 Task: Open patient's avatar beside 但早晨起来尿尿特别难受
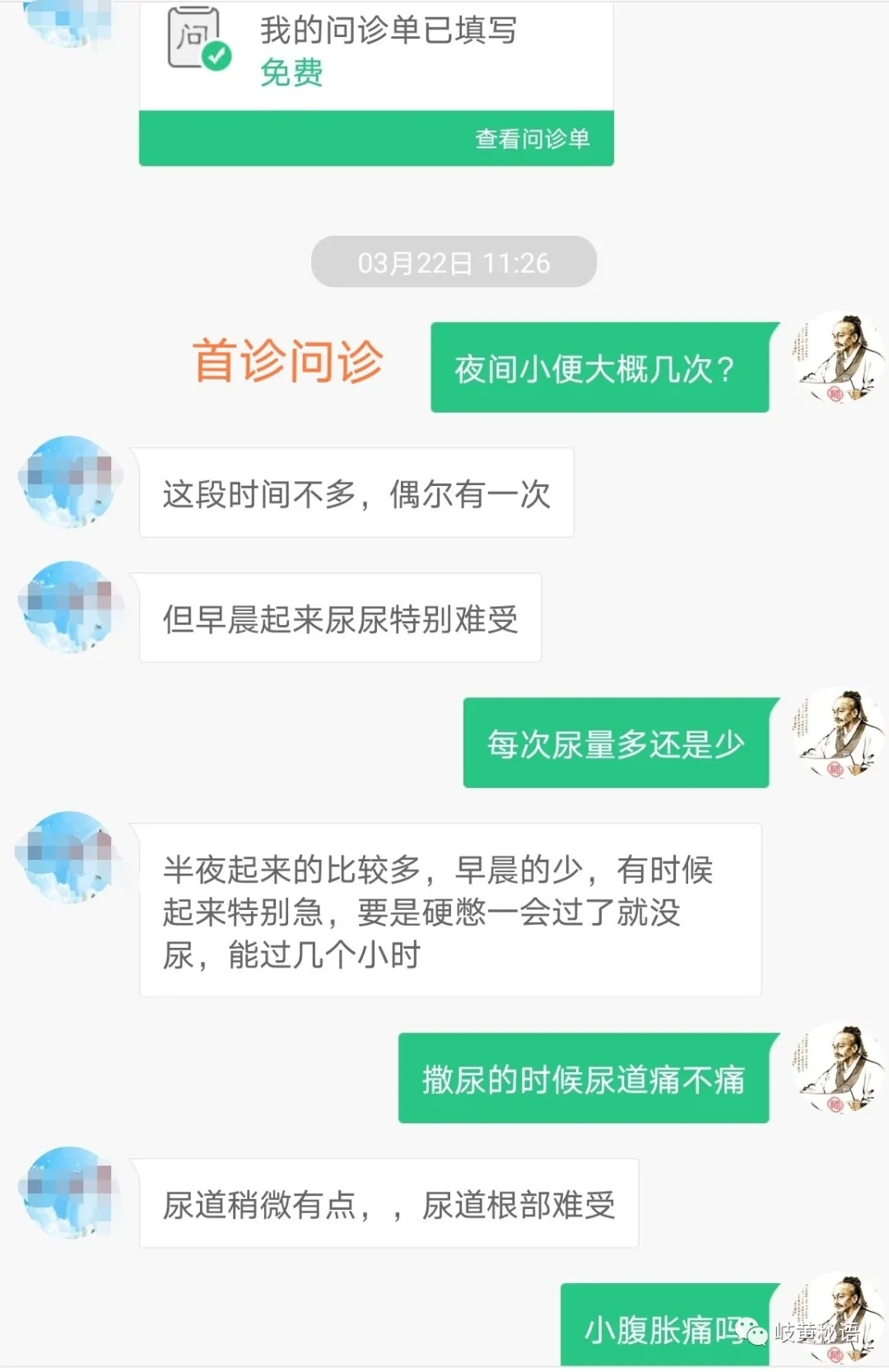coord(69,607)
